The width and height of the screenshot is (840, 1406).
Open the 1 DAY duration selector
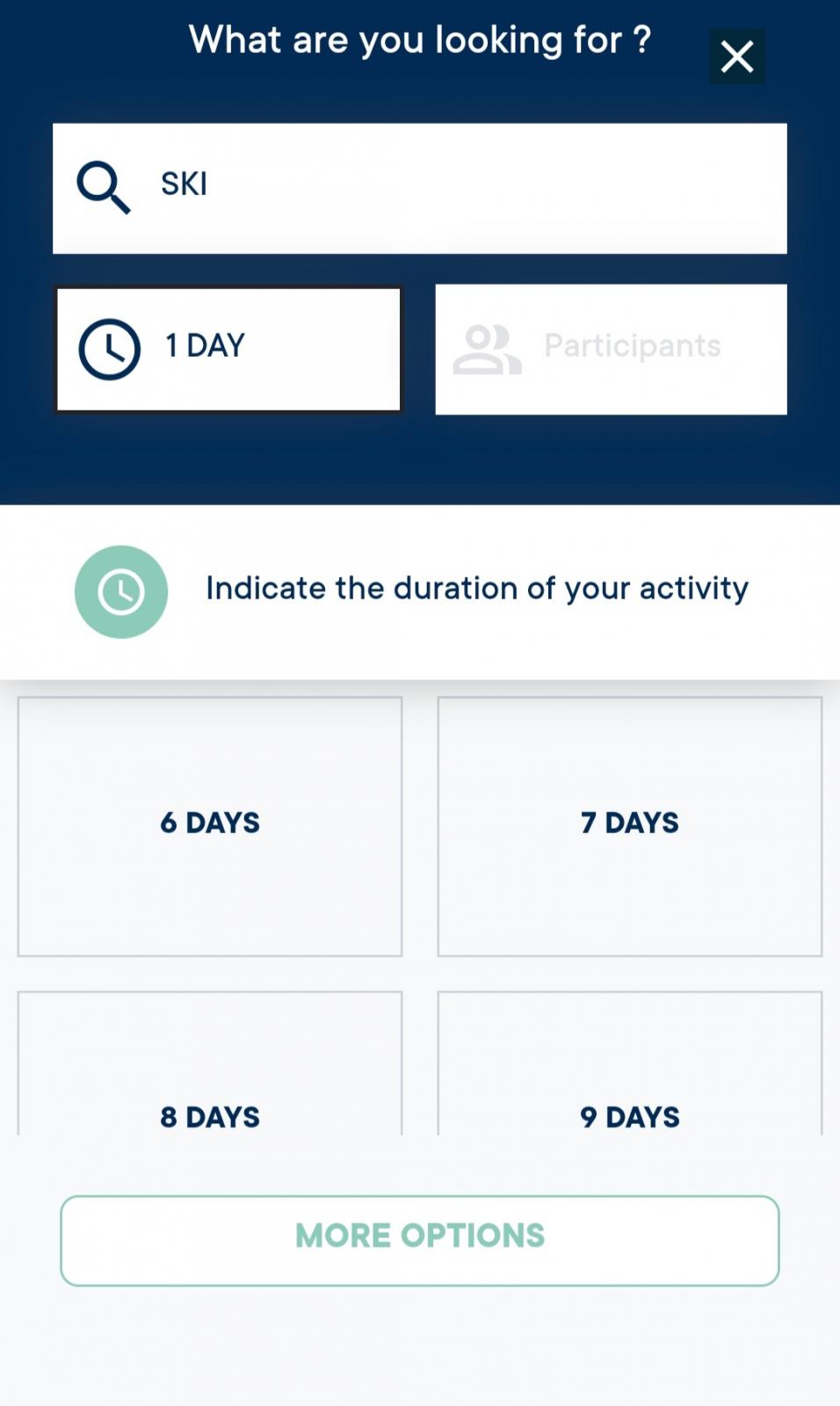coord(228,349)
